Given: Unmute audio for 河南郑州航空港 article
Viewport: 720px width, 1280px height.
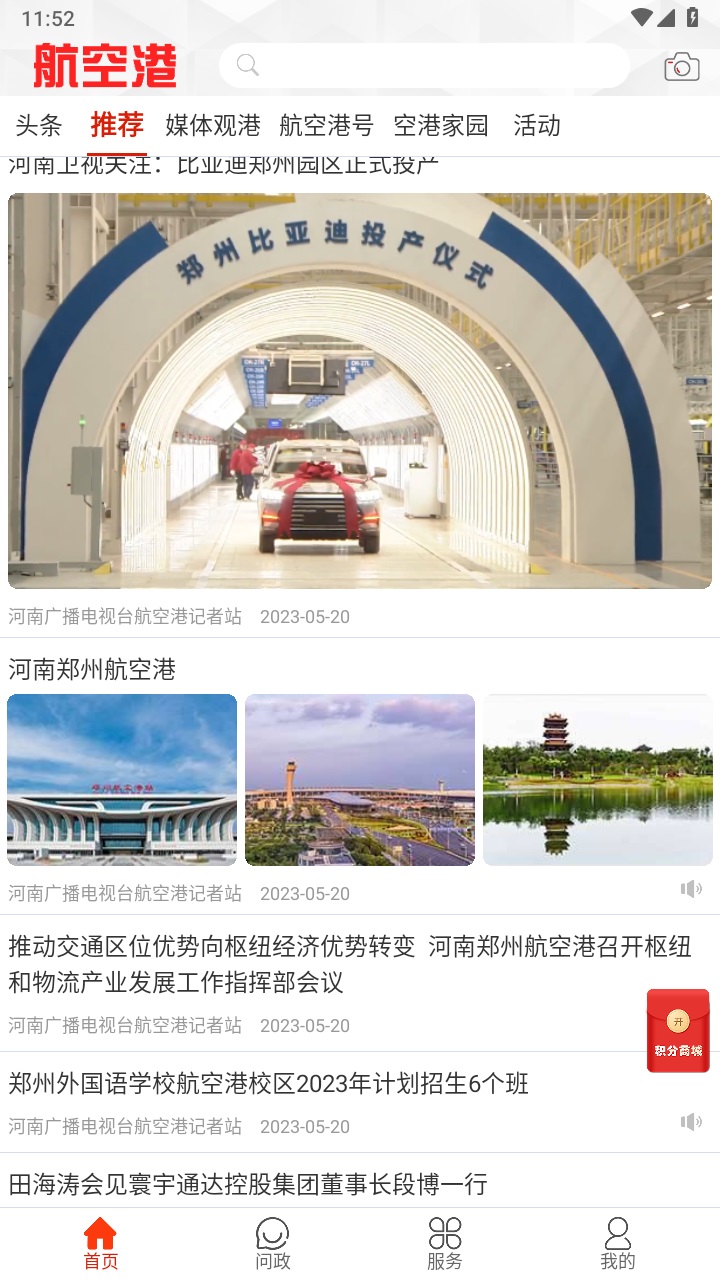Looking at the screenshot, I should (x=691, y=888).
